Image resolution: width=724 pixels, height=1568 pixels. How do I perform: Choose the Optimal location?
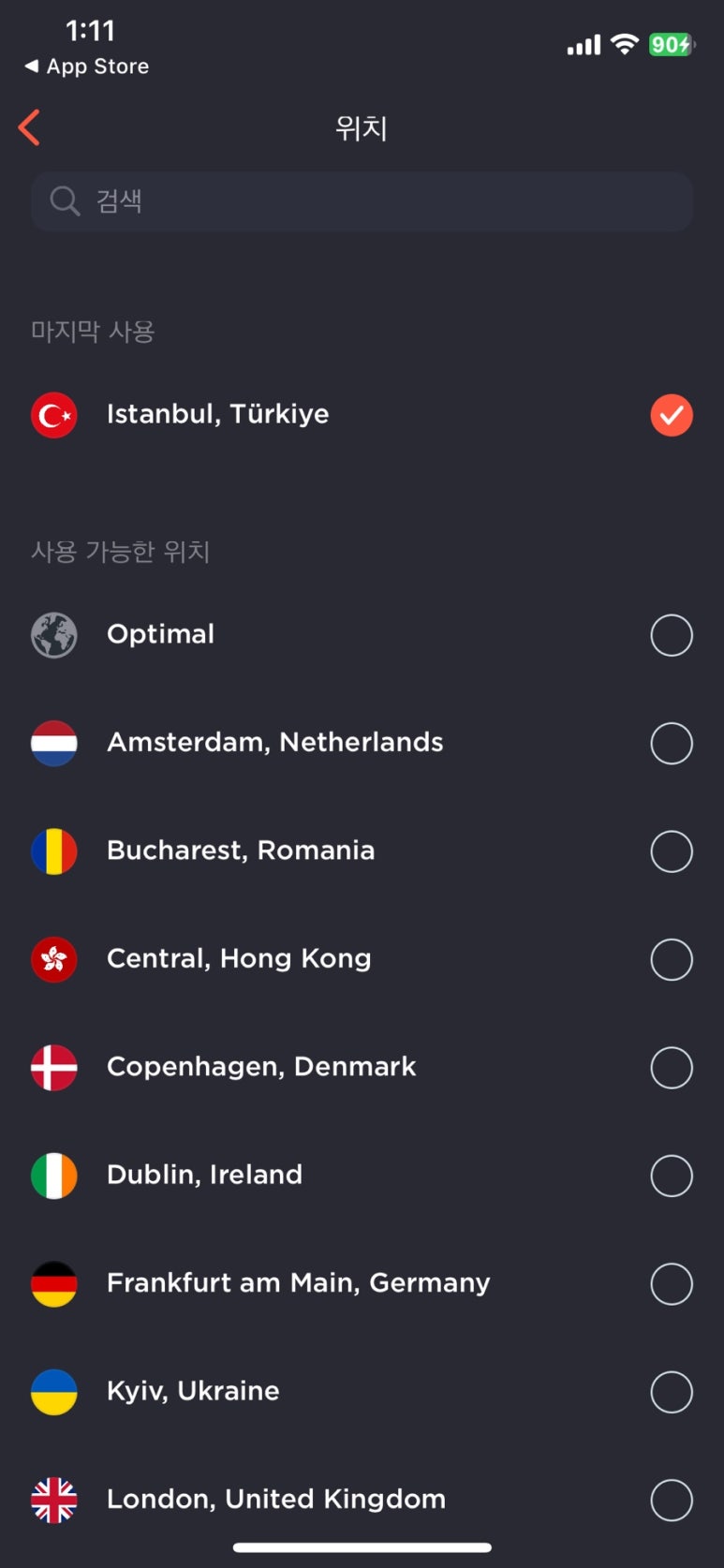click(362, 635)
